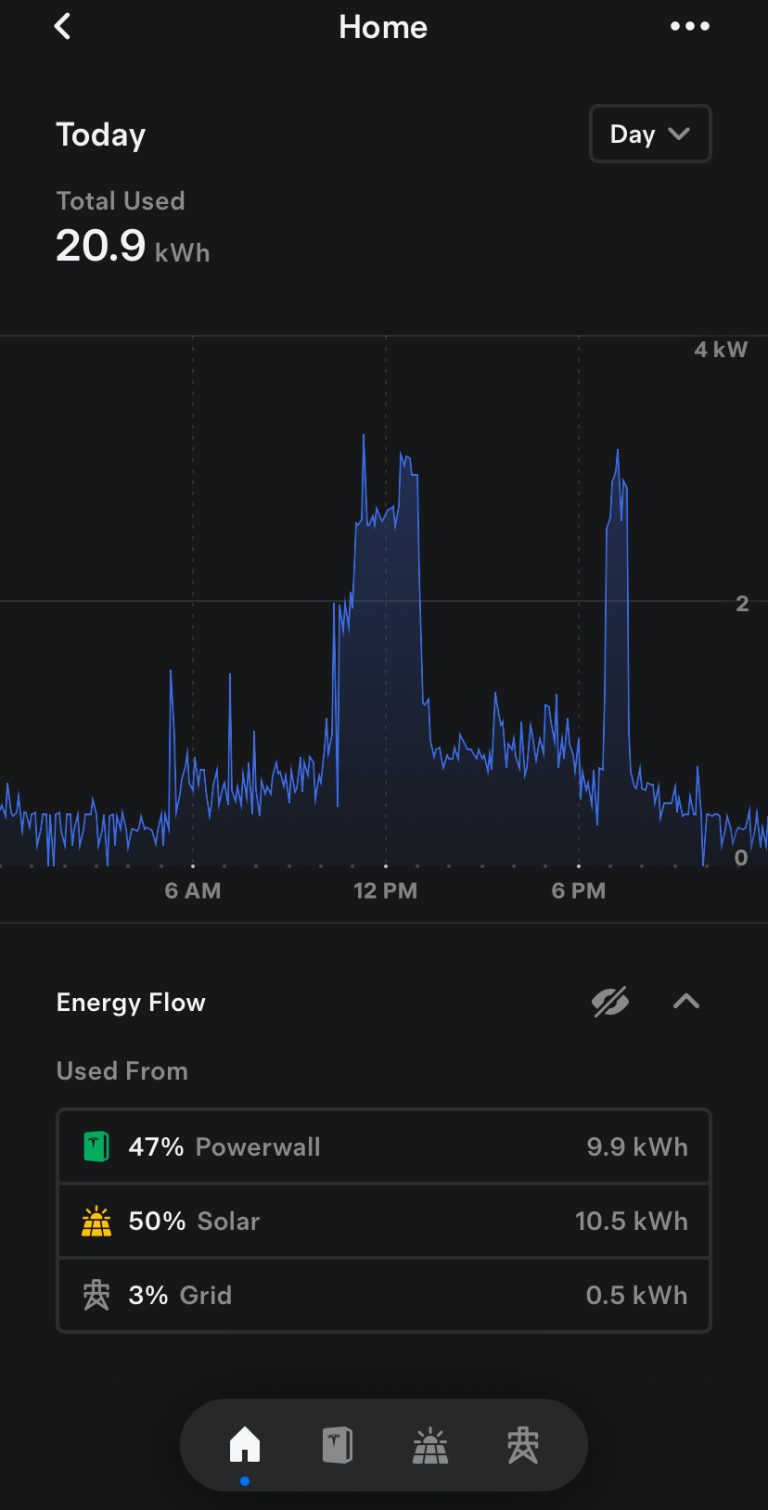The height and width of the screenshot is (1510, 768).
Task: Switch to the Home tab
Action: pos(245,1445)
